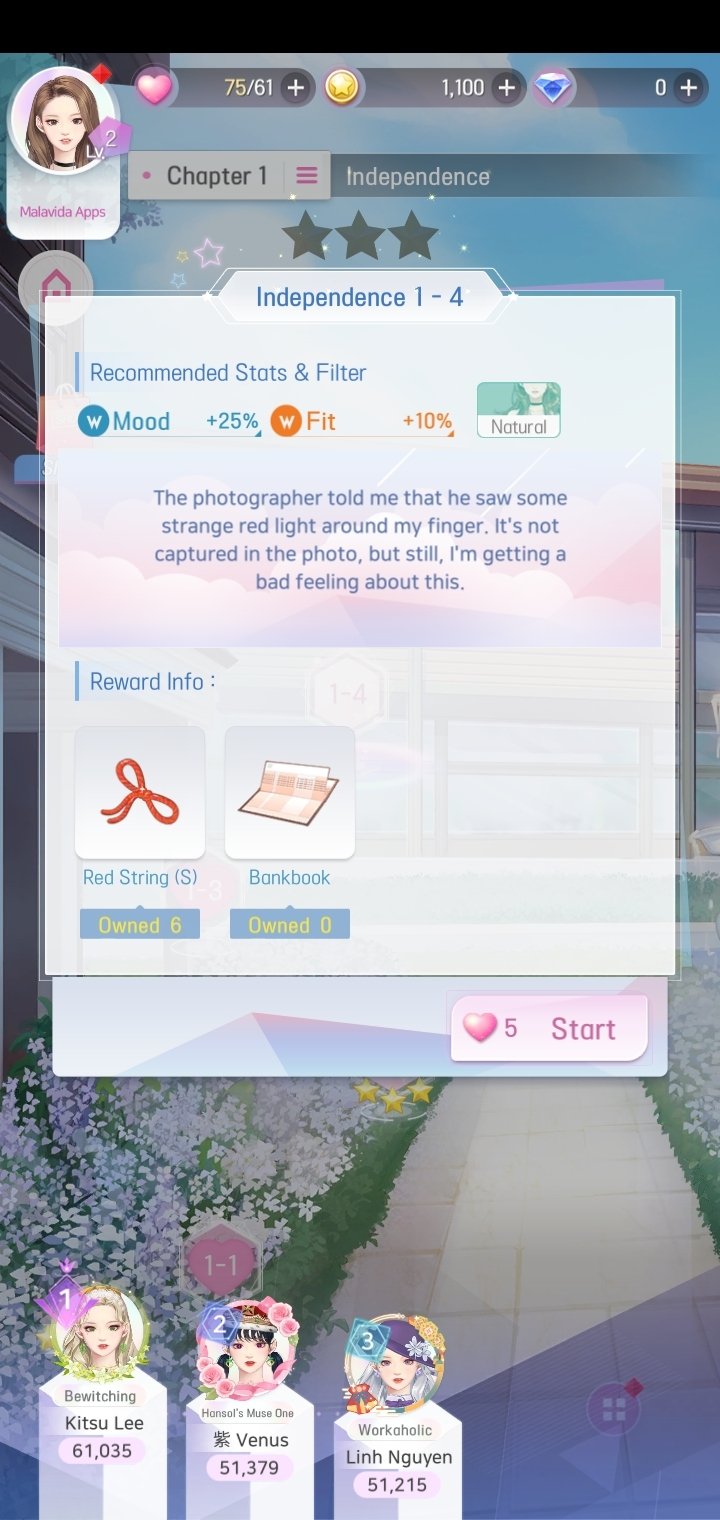
Task: Add more hearts with the plus icon
Action: coord(295,88)
